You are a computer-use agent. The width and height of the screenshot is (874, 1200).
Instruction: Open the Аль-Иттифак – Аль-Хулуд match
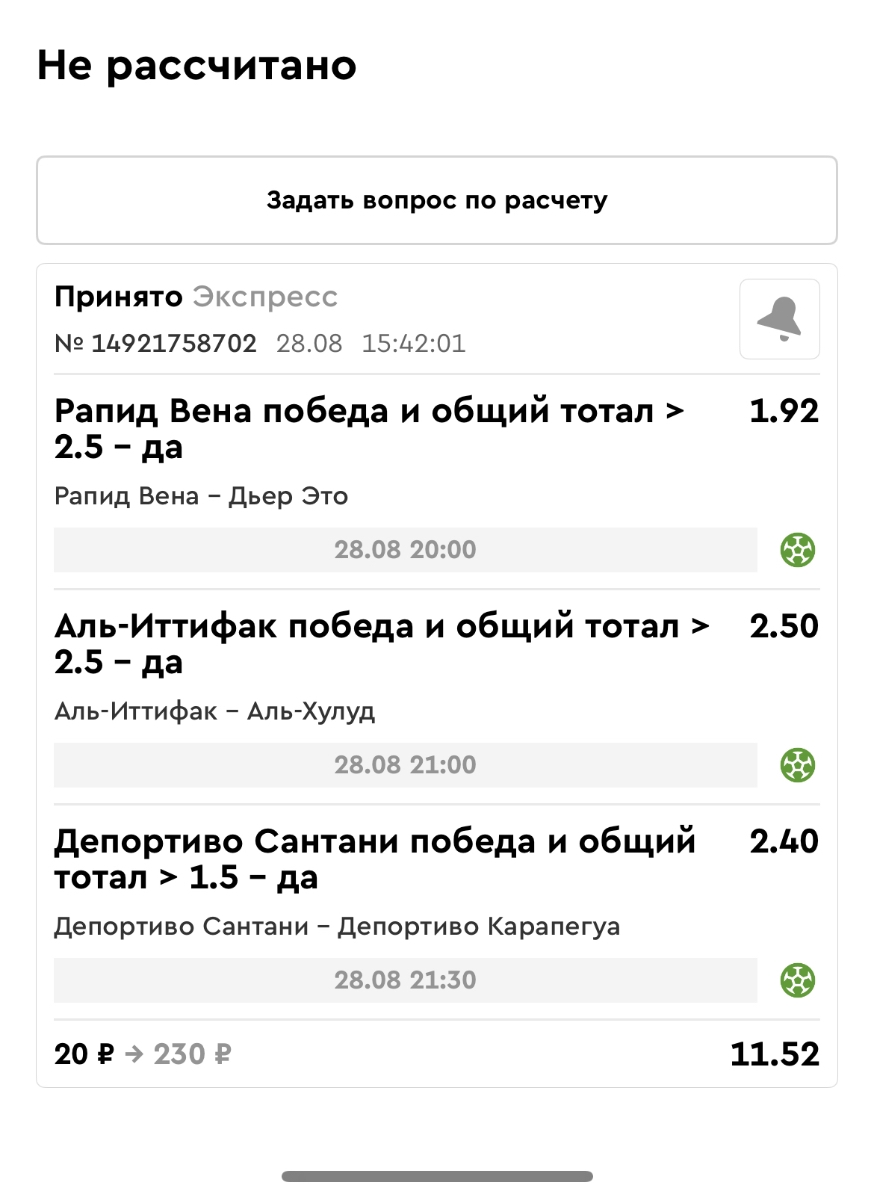tap(215, 712)
